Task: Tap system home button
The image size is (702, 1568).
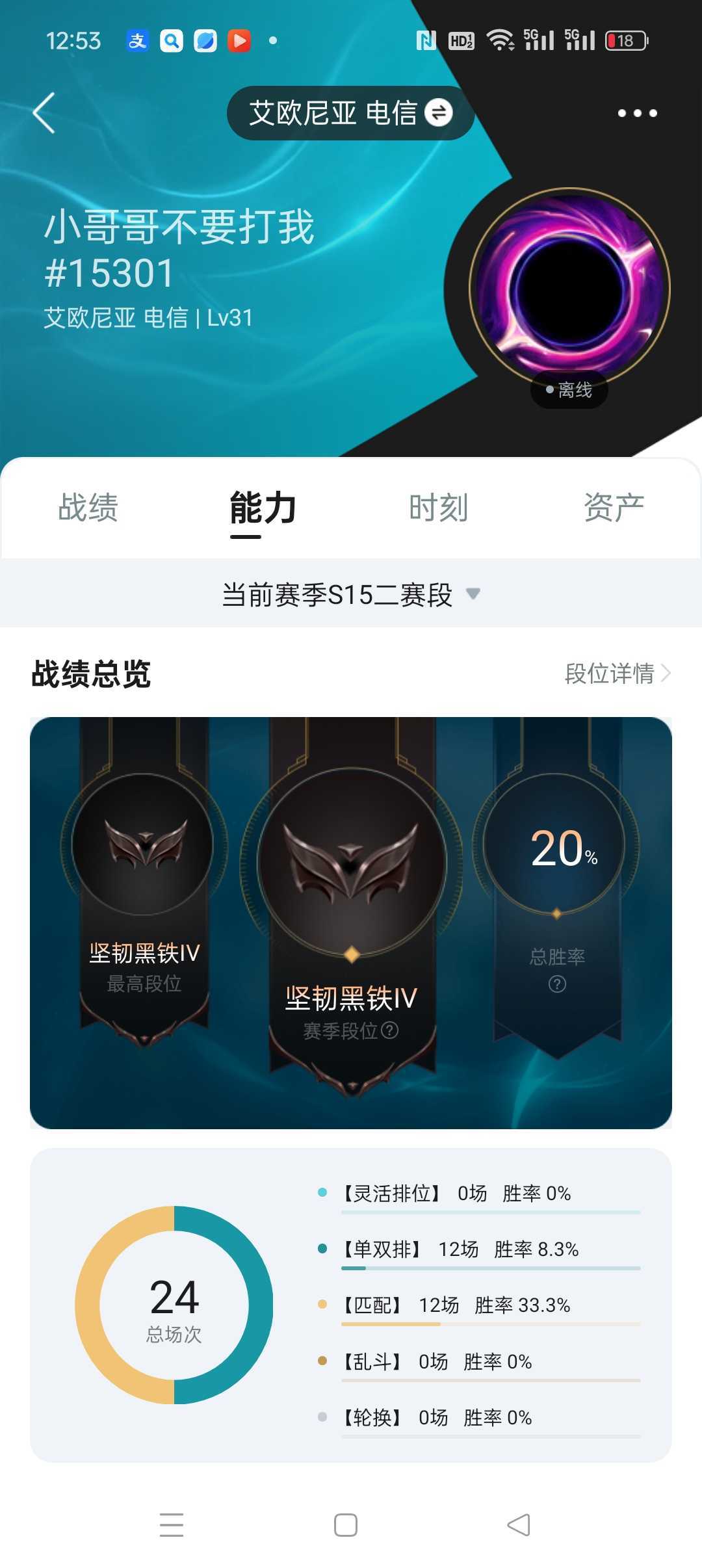Action: [x=346, y=1525]
